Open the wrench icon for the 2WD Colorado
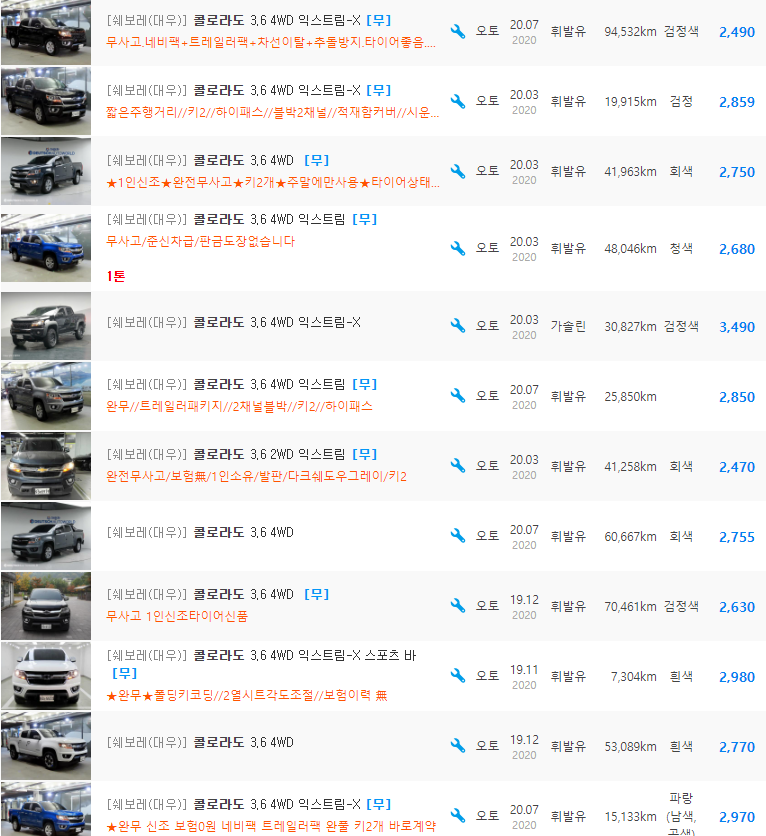Image resolution: width=766 pixels, height=836 pixels. coord(458,467)
